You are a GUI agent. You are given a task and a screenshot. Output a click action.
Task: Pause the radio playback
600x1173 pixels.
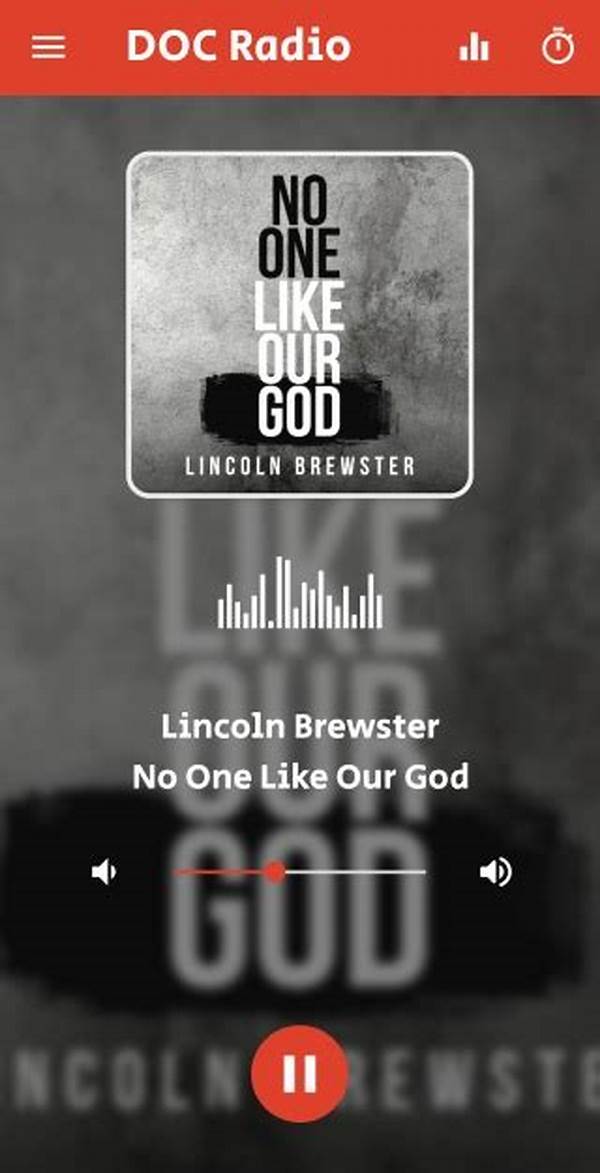[x=299, y=1073]
